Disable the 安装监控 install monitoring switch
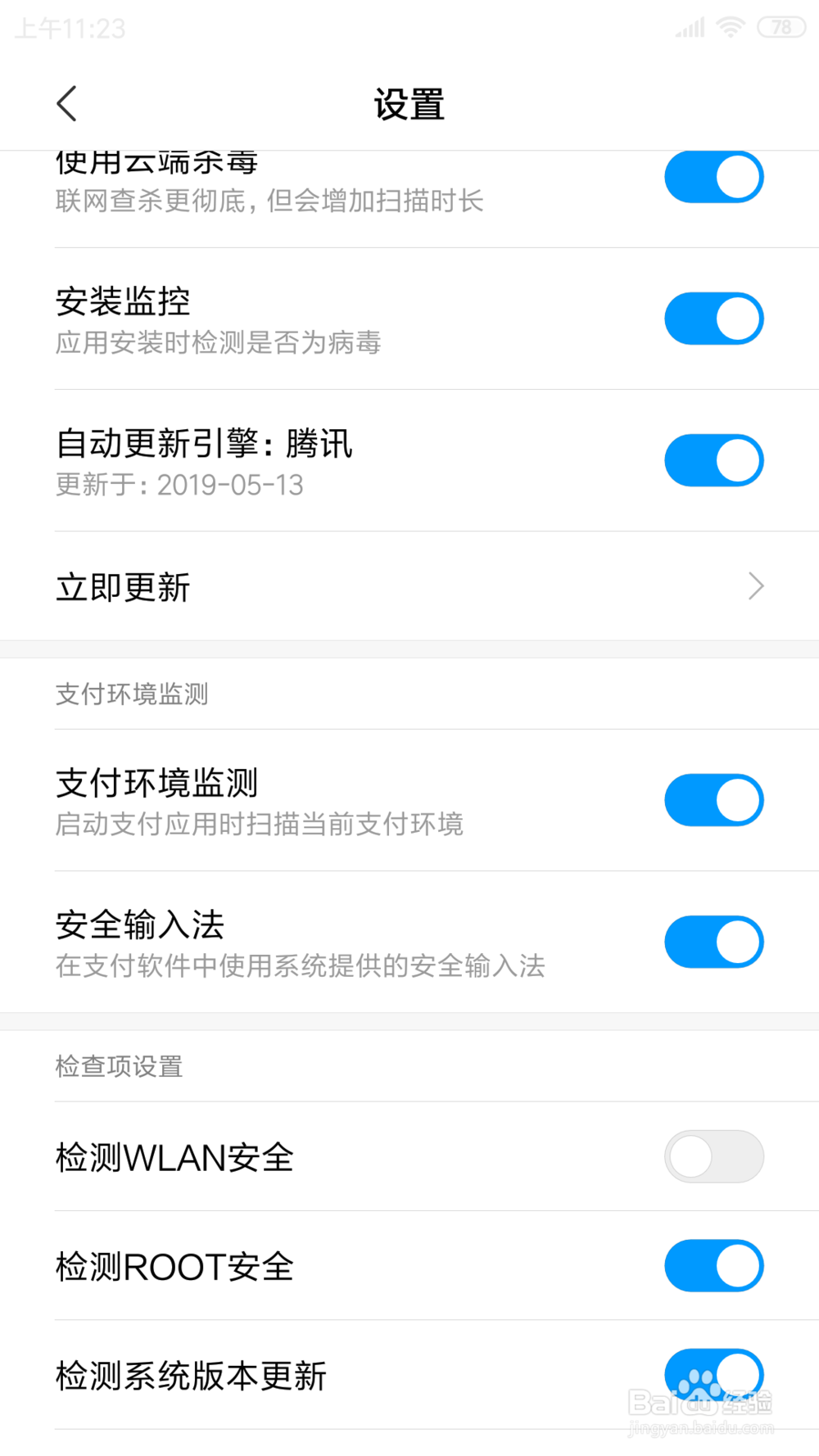Viewport: 819px width, 1456px height. pos(713,319)
